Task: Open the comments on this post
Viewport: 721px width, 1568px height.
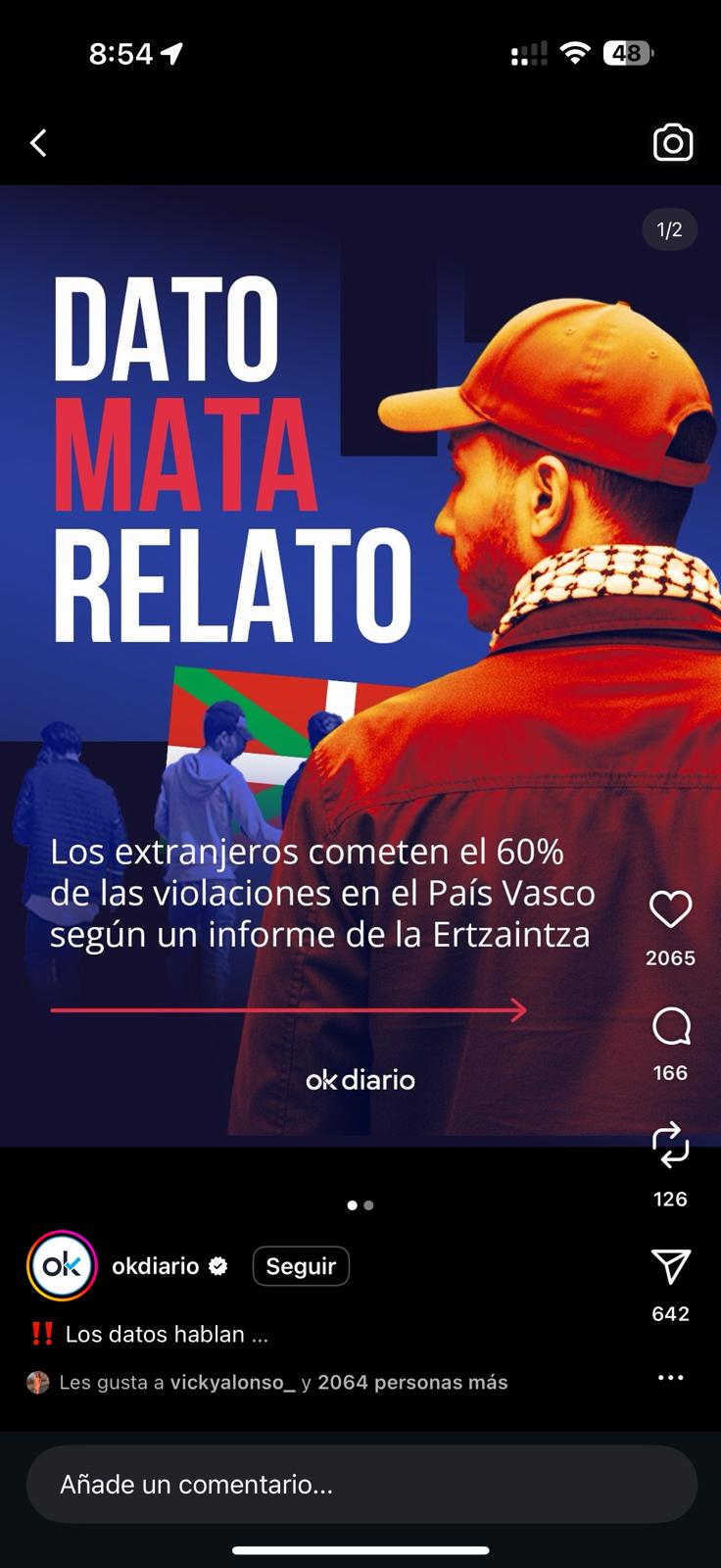Action: 670,1027
